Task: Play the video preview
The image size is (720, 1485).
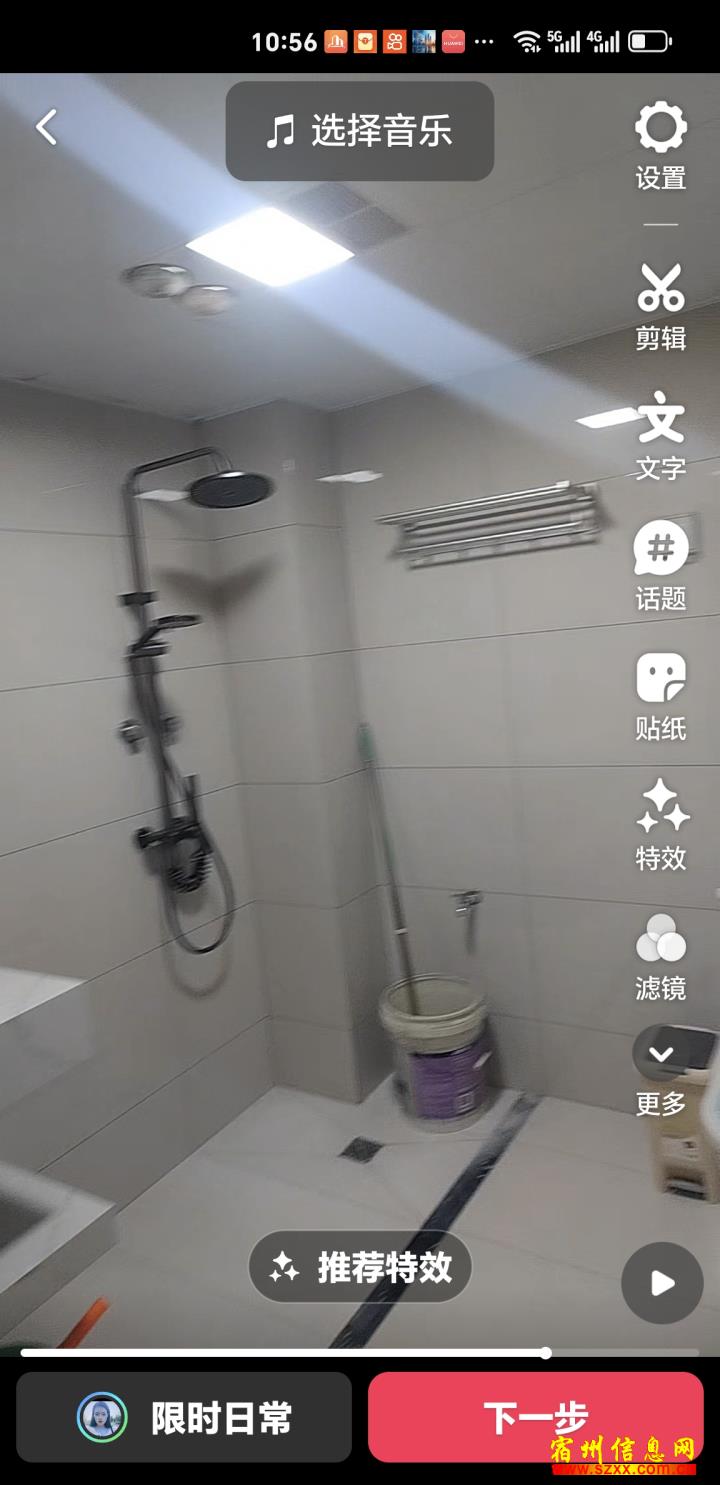Action: point(662,1283)
